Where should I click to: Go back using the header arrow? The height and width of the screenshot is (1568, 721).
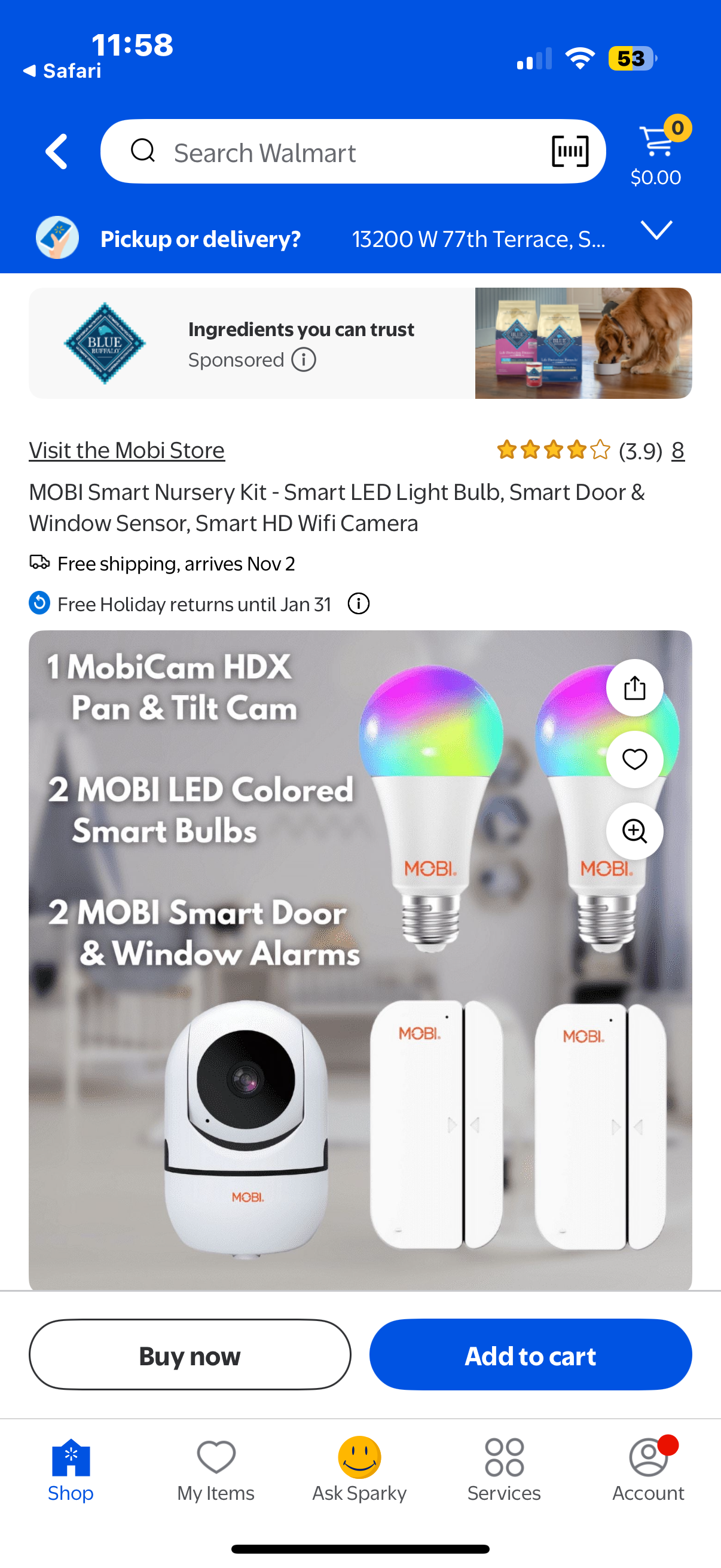point(57,151)
